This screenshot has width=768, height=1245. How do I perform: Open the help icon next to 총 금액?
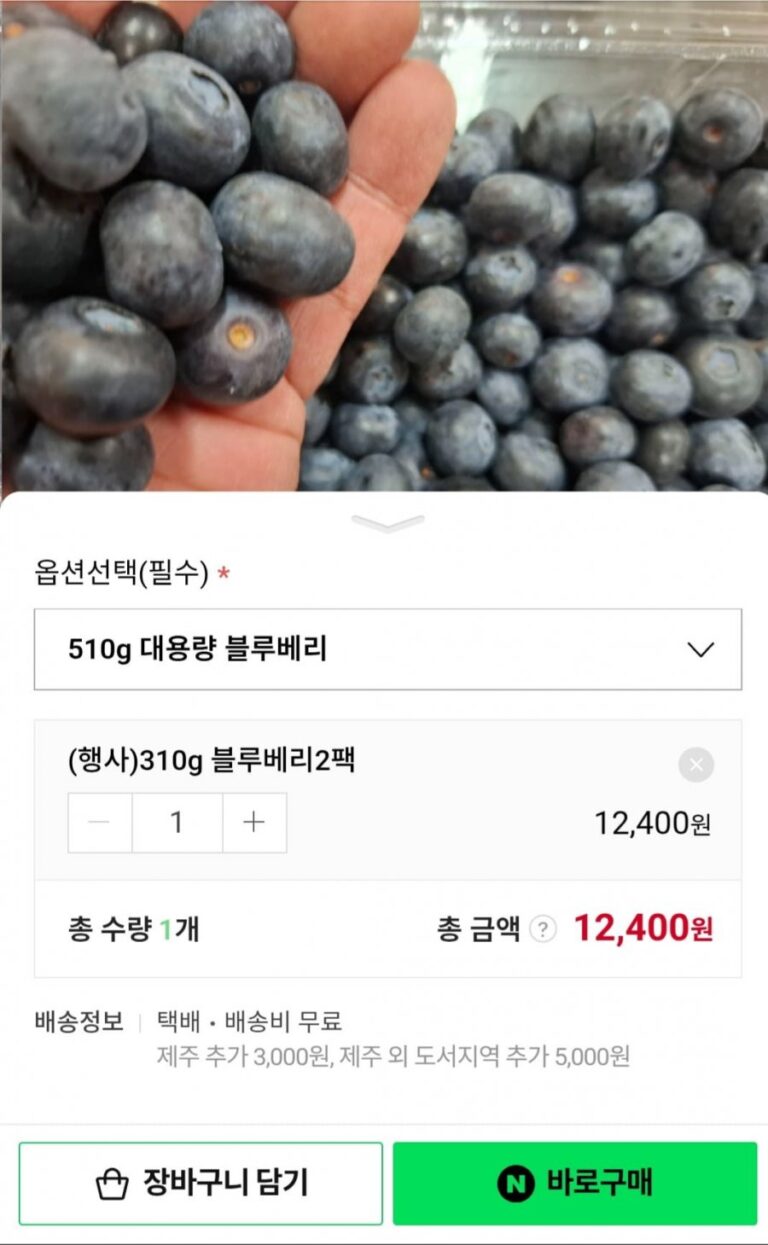542,930
